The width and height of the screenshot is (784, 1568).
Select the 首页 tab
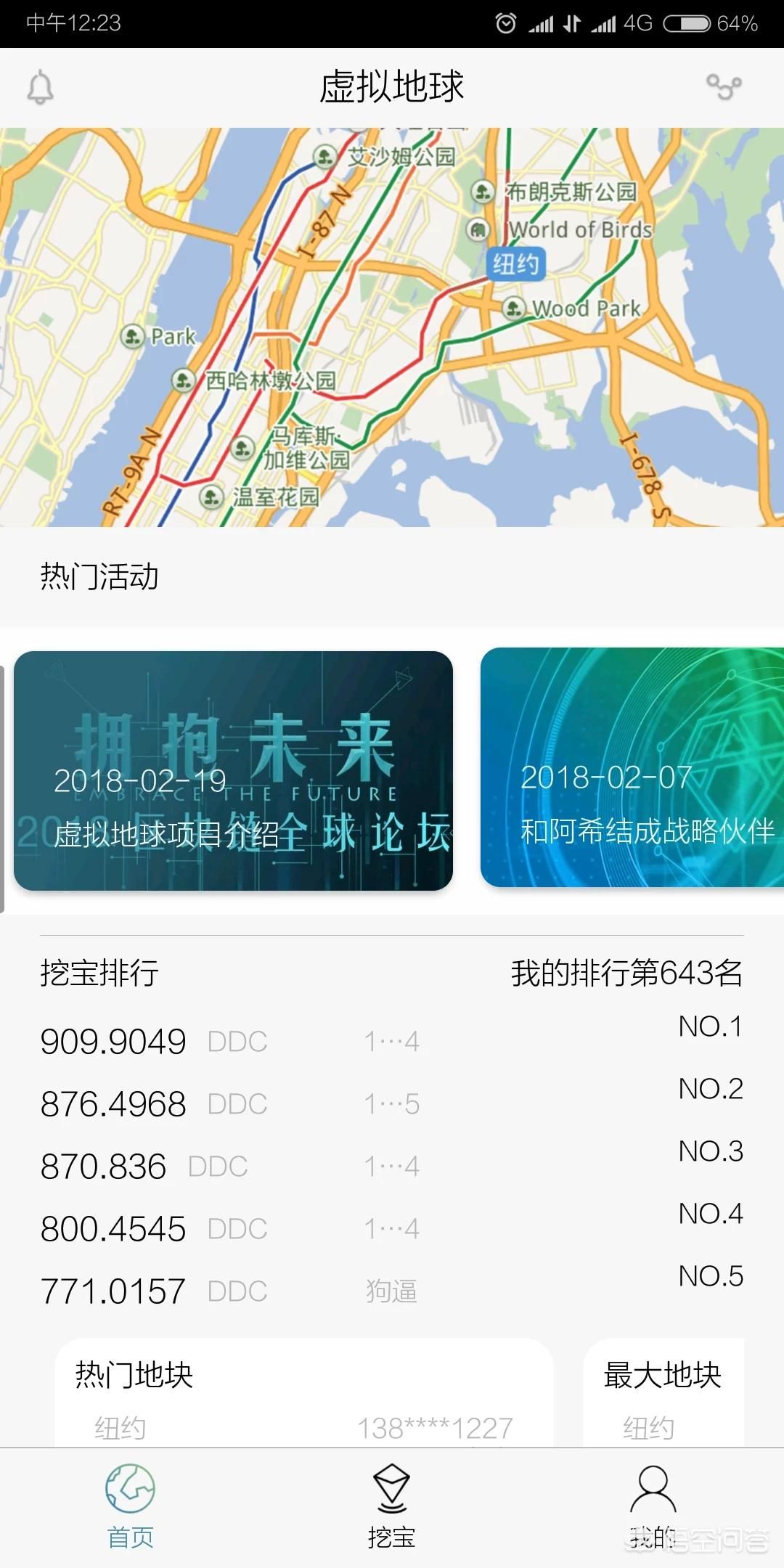[131, 1506]
